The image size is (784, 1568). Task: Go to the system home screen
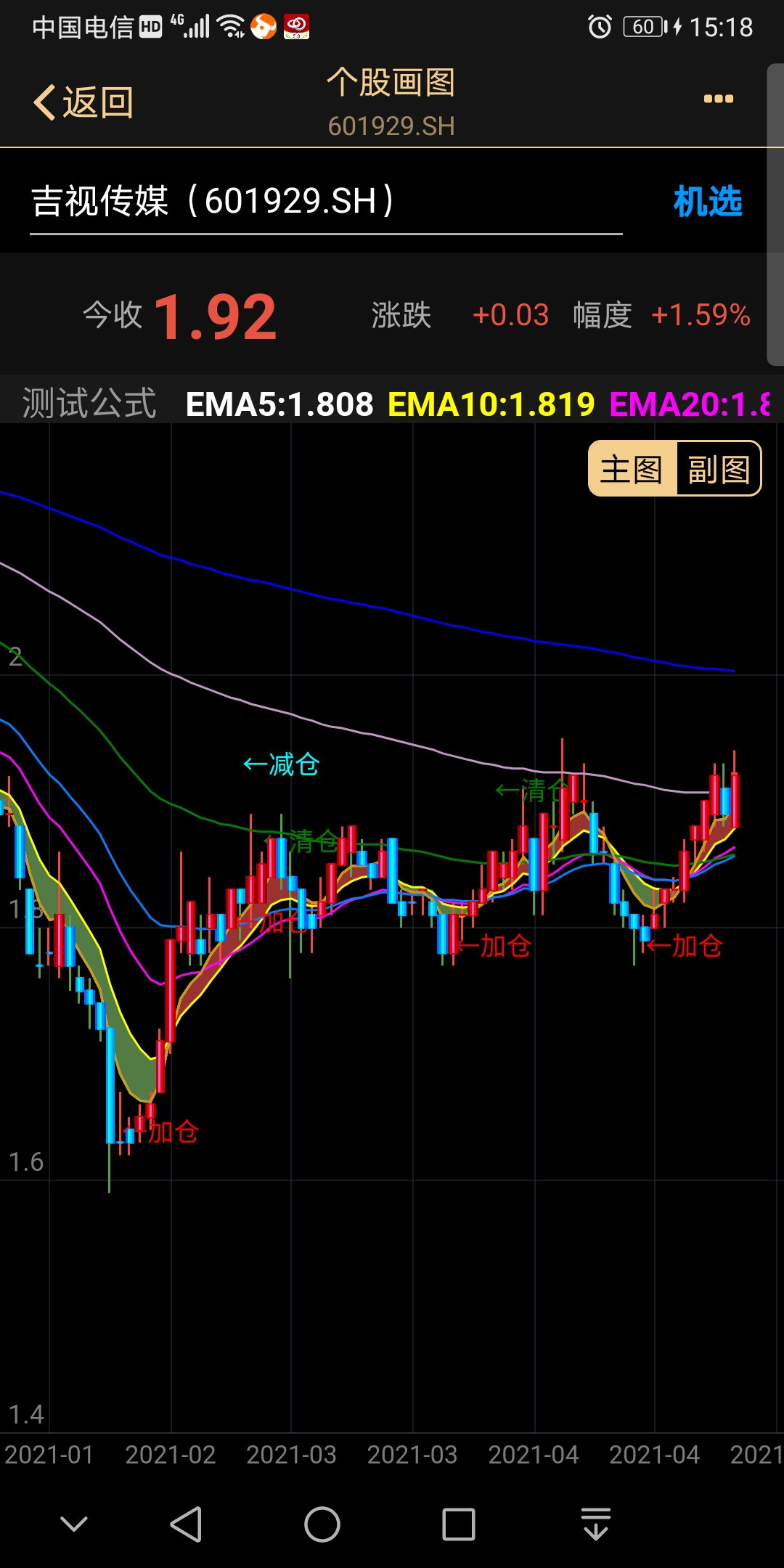[322, 1524]
